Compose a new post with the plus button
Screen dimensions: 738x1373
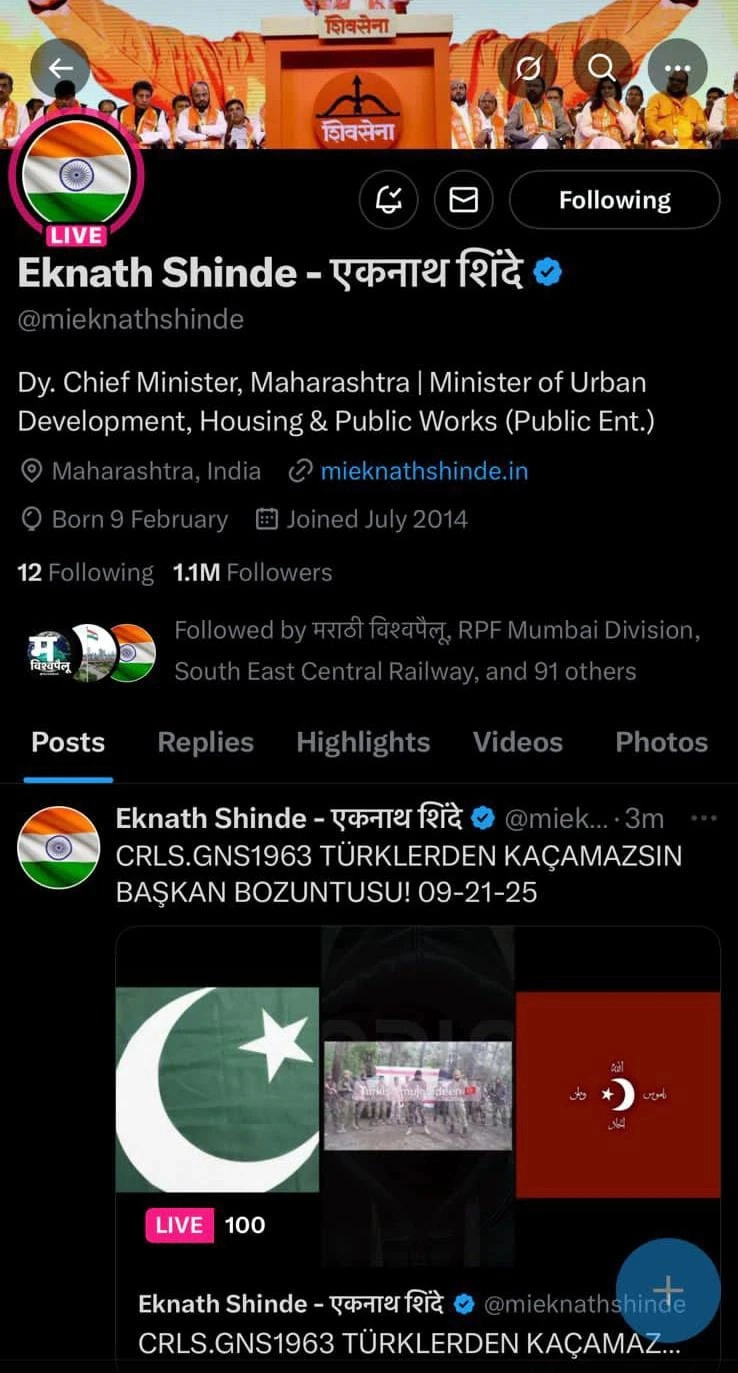(x=667, y=1290)
